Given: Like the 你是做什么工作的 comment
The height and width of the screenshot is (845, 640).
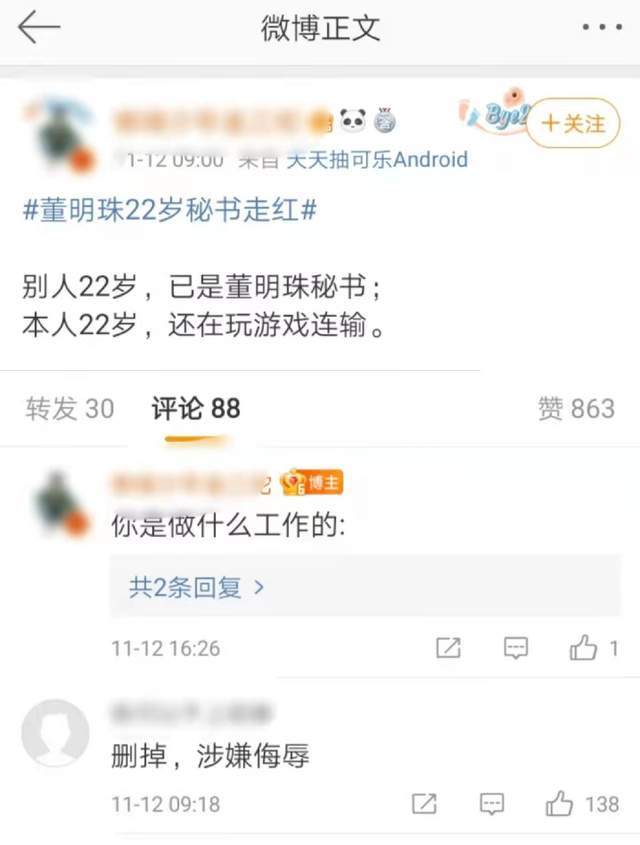Looking at the screenshot, I should tap(583, 648).
